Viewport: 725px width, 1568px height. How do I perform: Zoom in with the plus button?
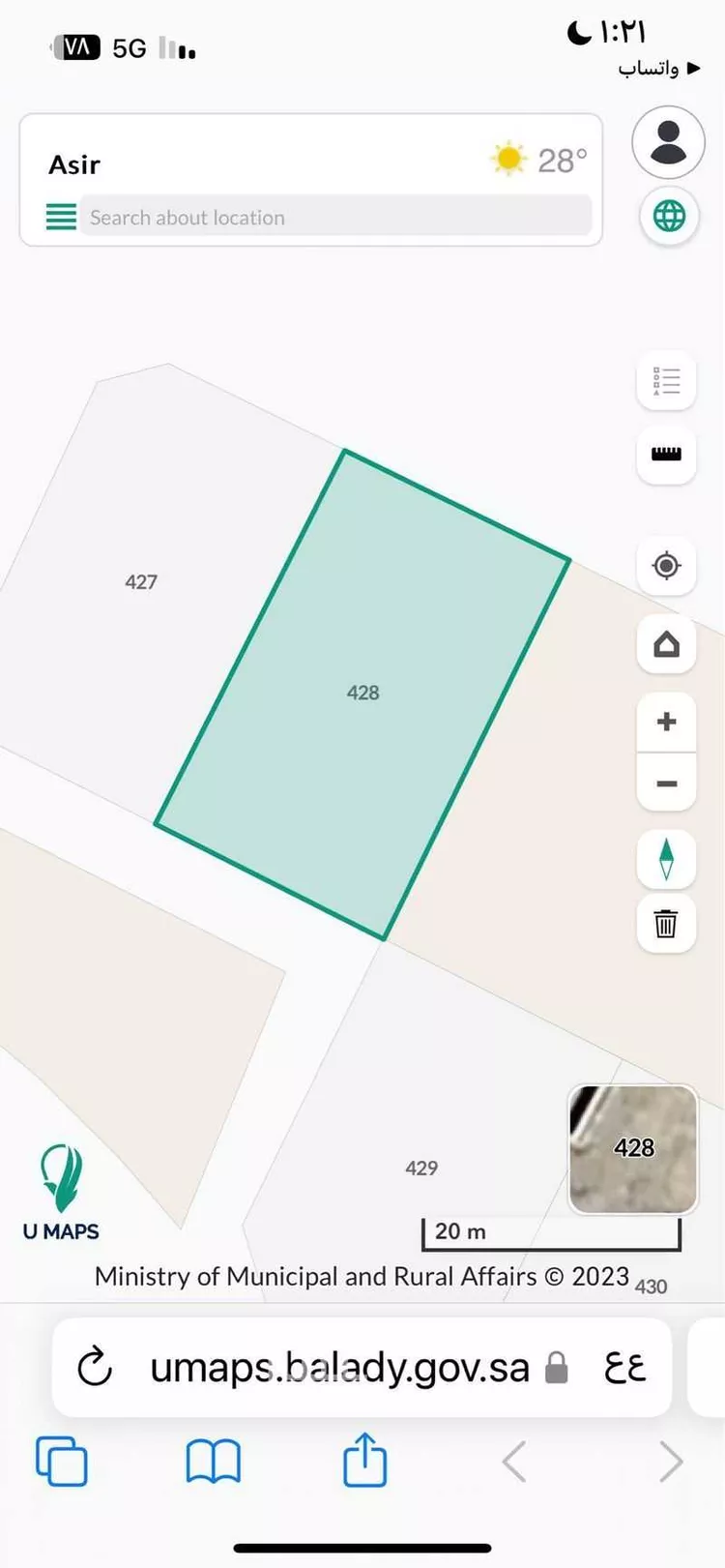point(666,722)
